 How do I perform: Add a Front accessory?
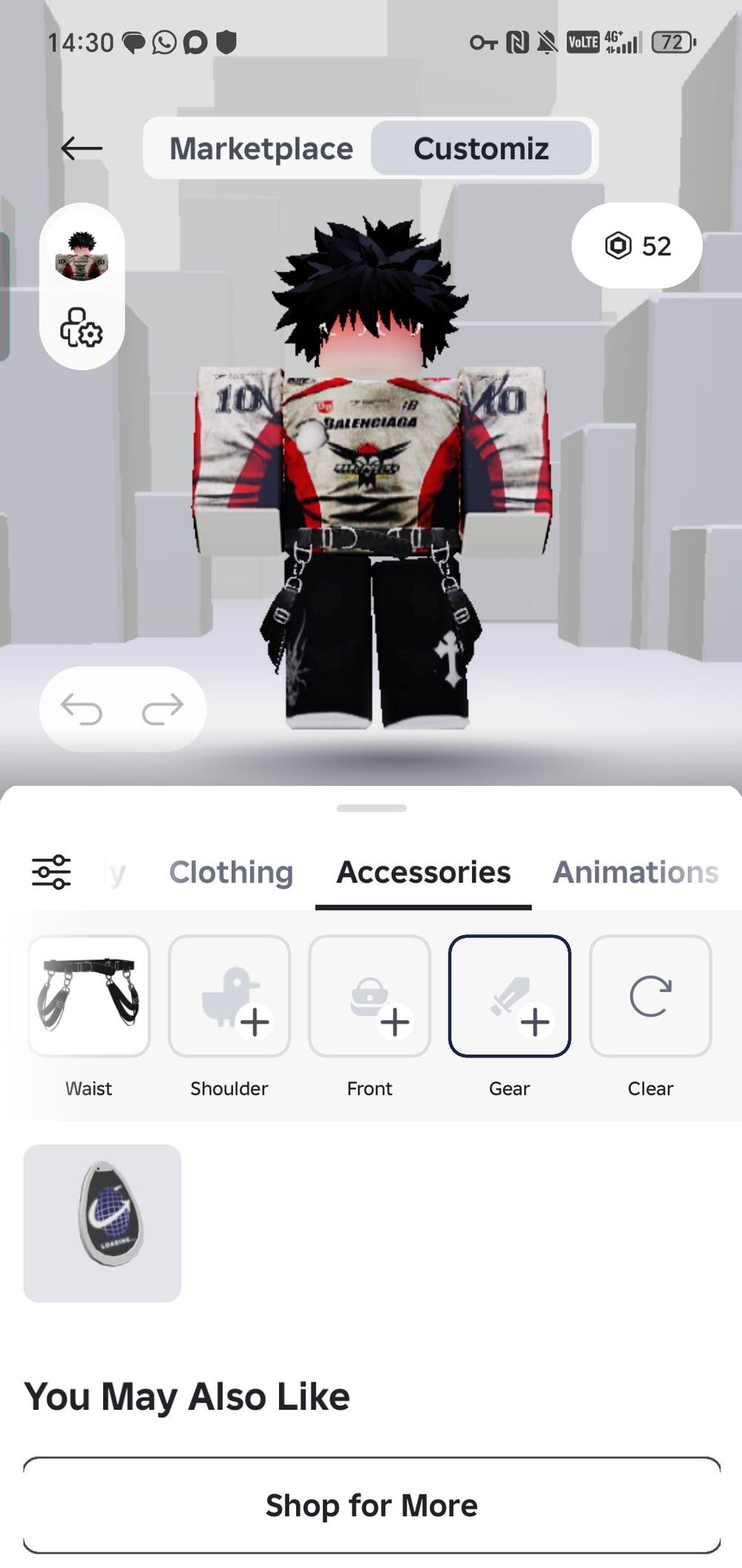(x=370, y=996)
